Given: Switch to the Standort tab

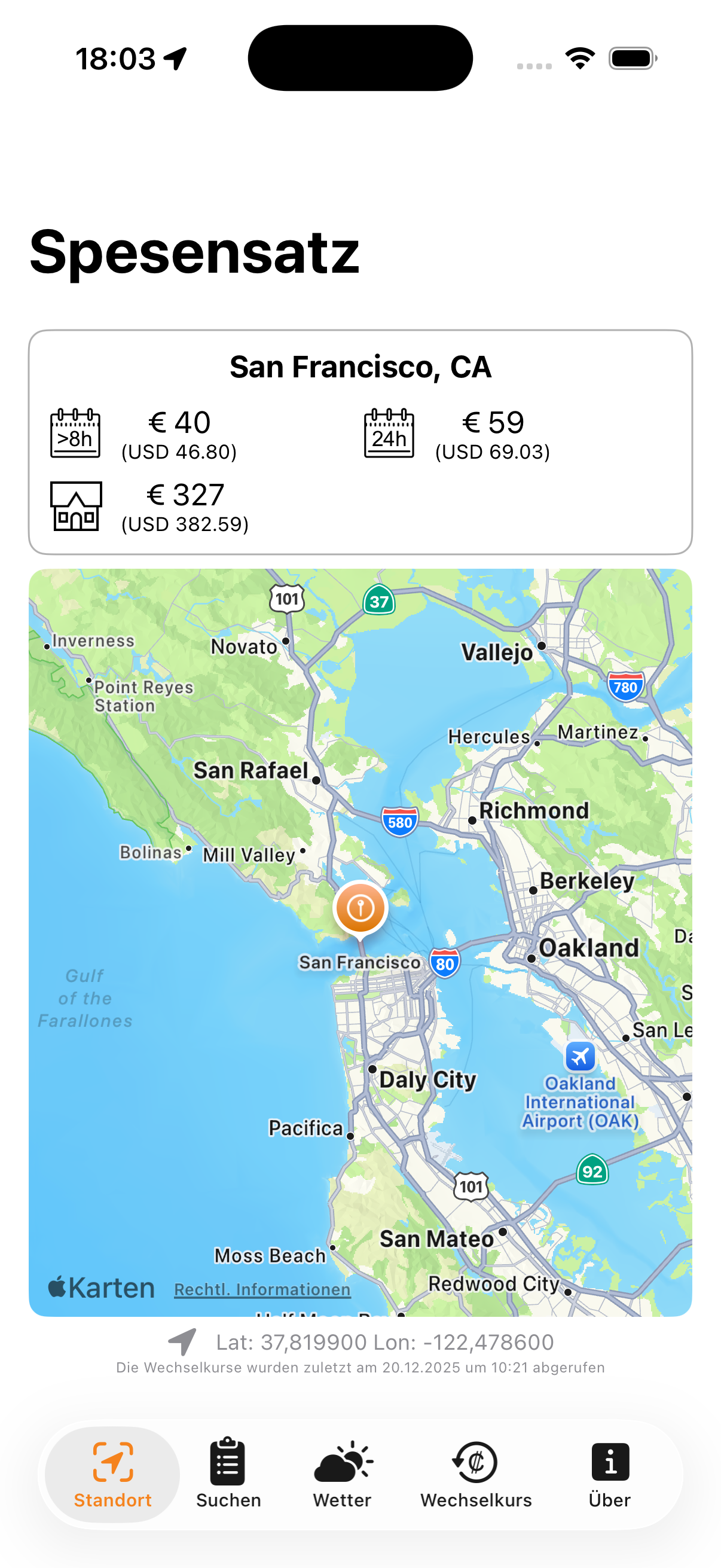Looking at the screenshot, I should [x=112, y=1473].
